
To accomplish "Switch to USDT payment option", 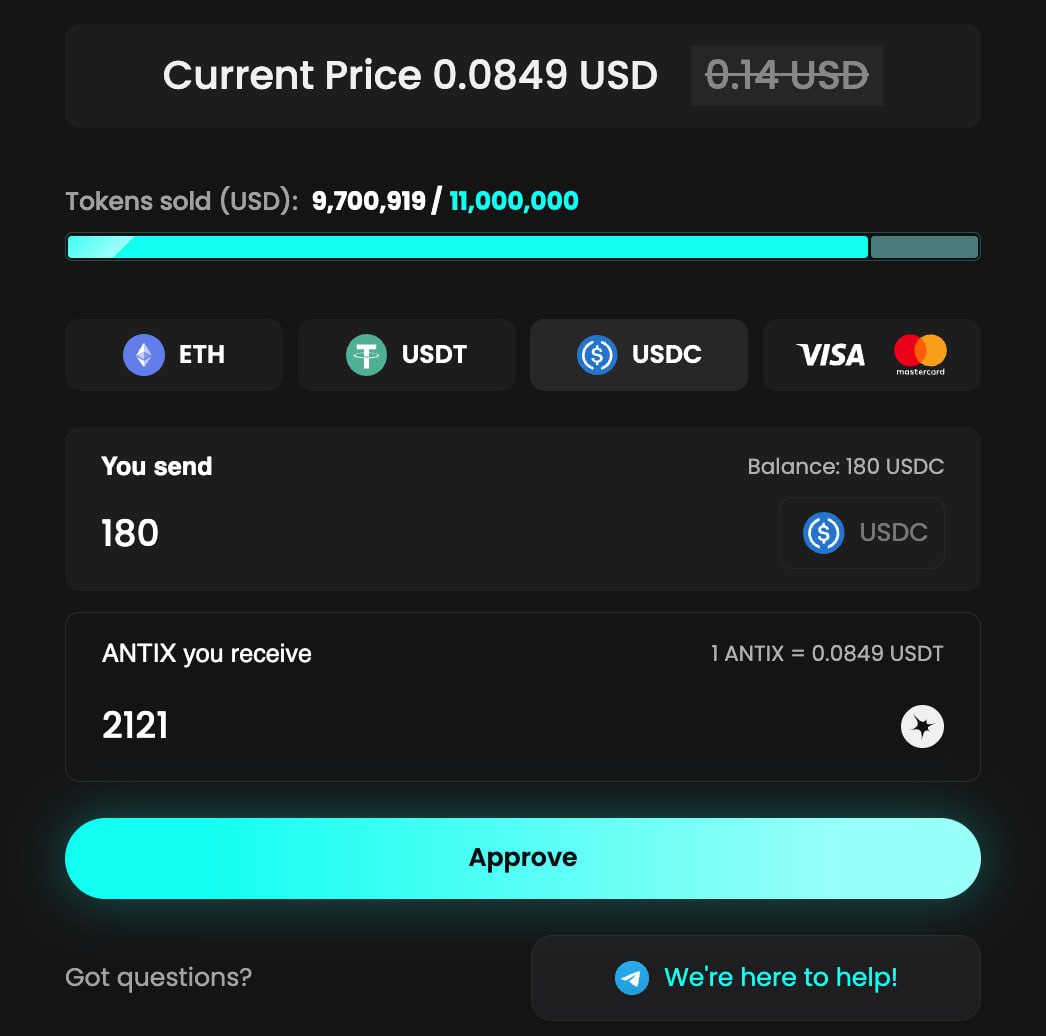I will tap(407, 355).
